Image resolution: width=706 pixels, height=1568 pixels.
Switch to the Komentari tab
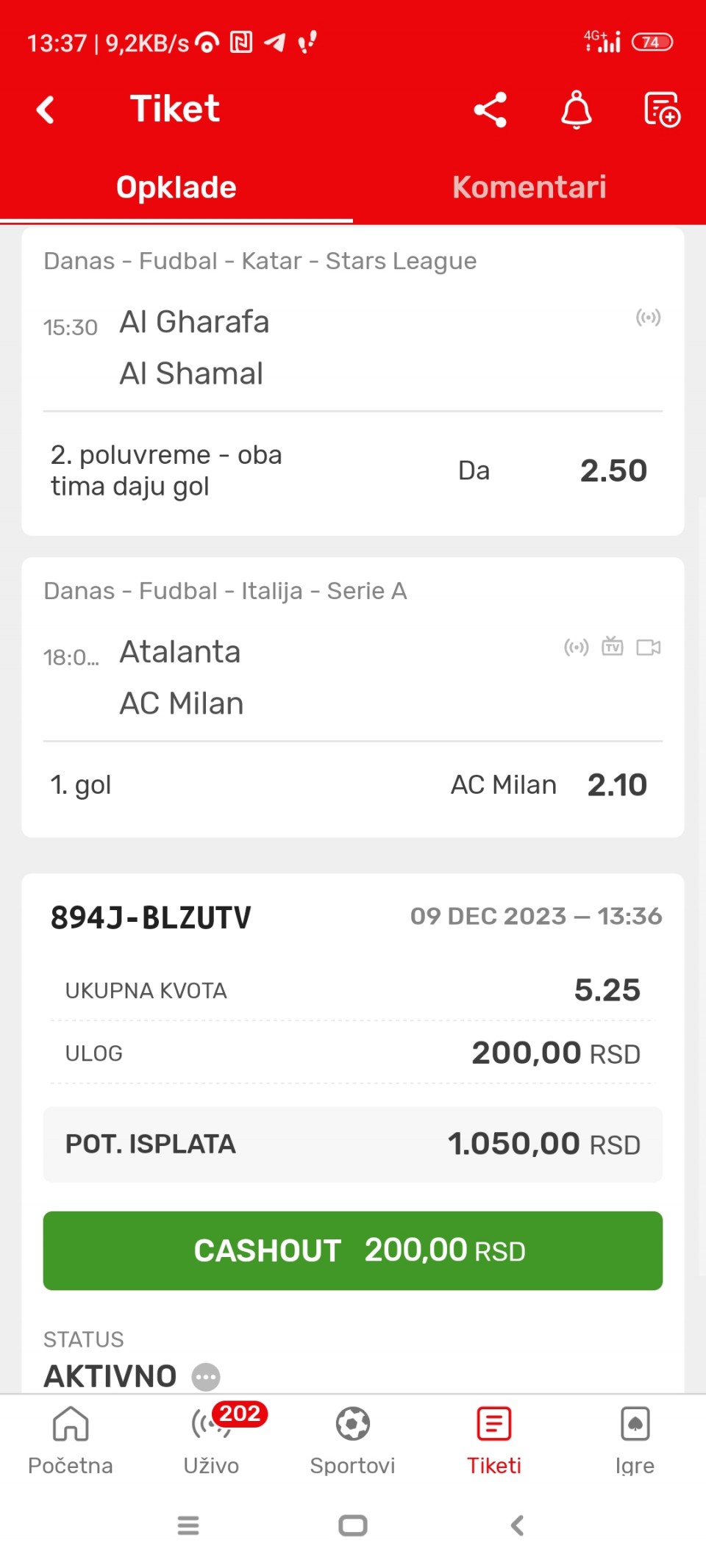point(529,187)
